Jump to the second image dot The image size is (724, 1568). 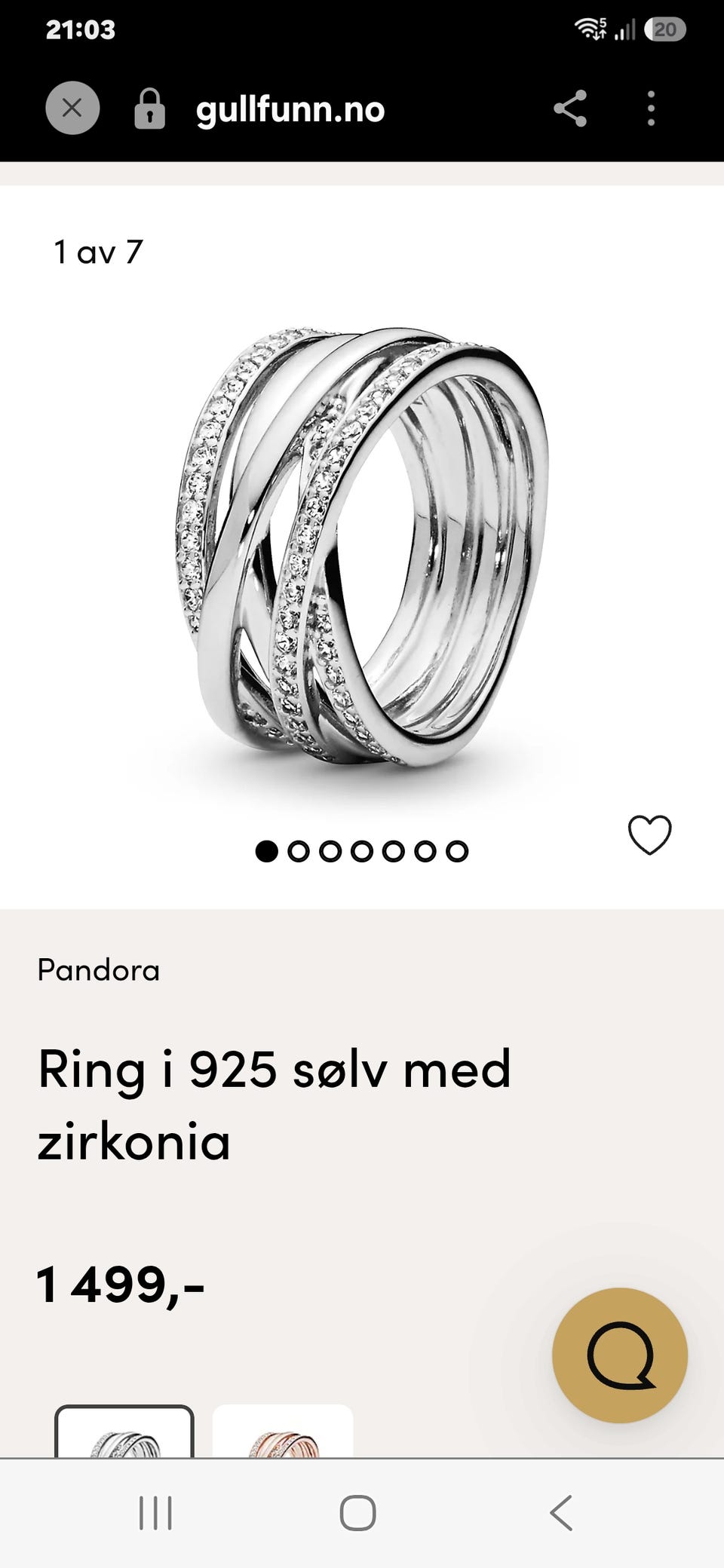[299, 851]
